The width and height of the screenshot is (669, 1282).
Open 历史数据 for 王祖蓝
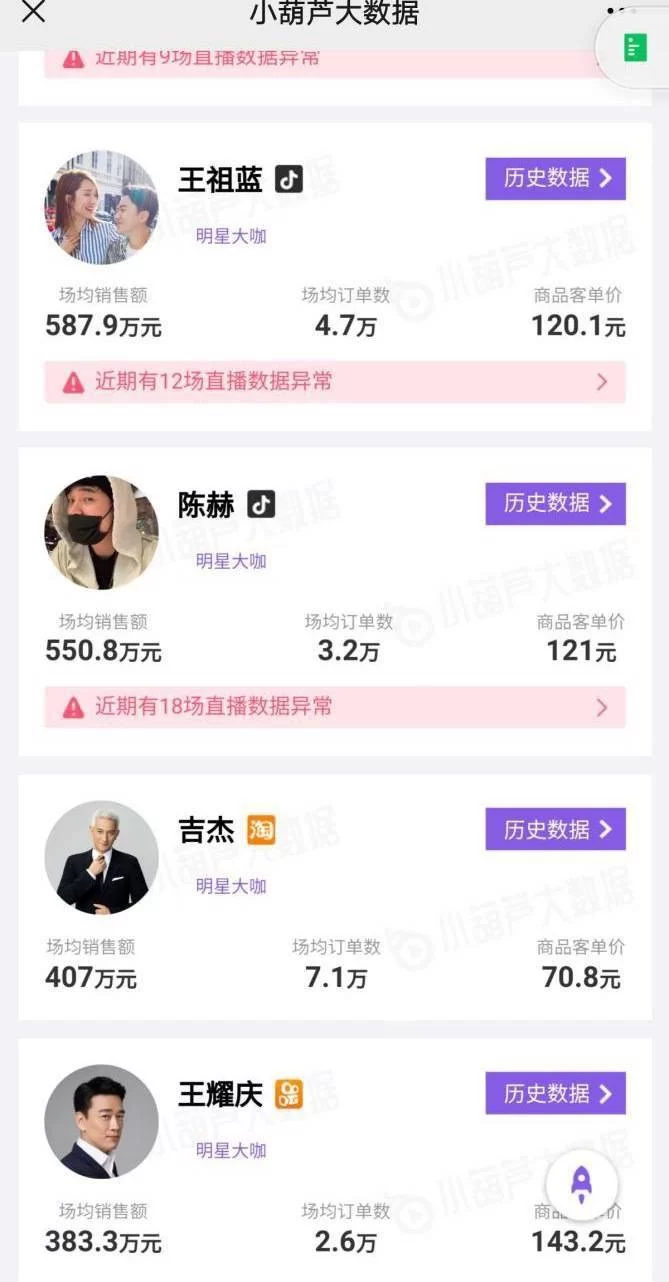click(x=555, y=179)
